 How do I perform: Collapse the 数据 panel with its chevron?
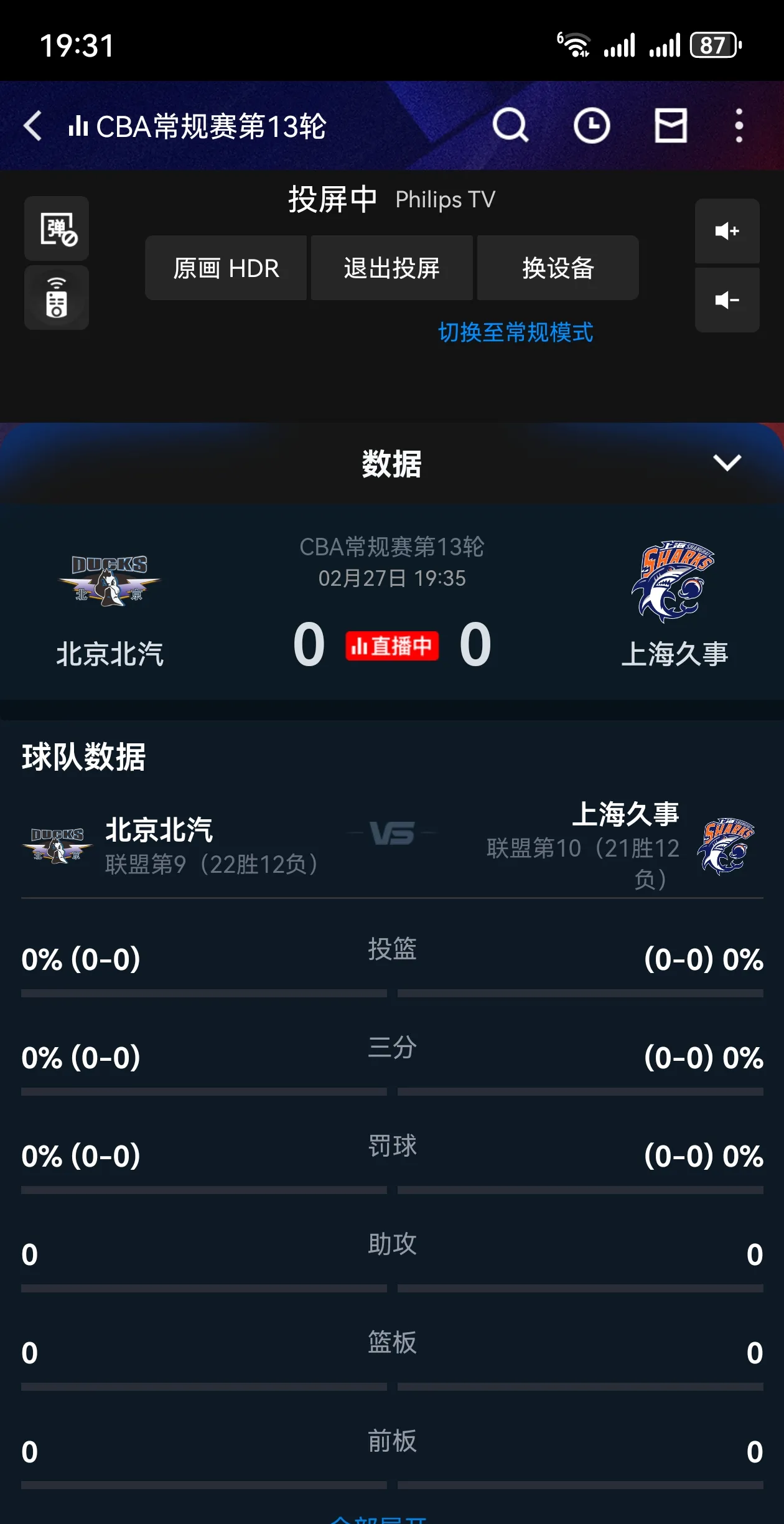click(x=727, y=463)
